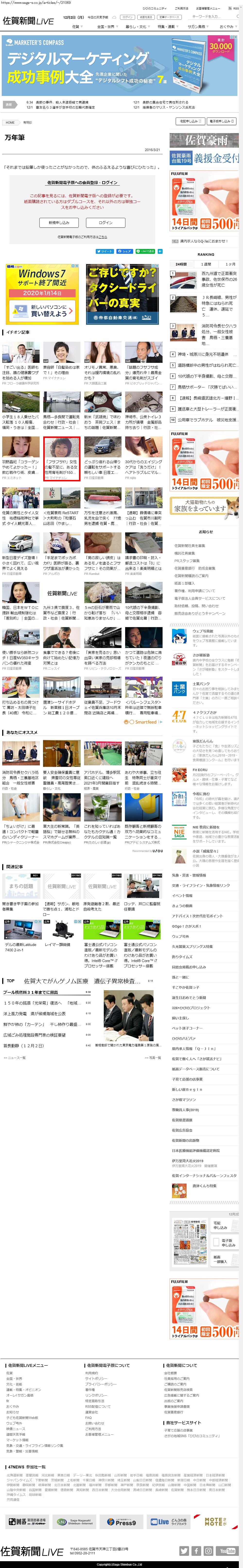Tap the ログイン button in login box
Image resolution: width=243 pixels, height=1568 pixels.
[x=105, y=223]
